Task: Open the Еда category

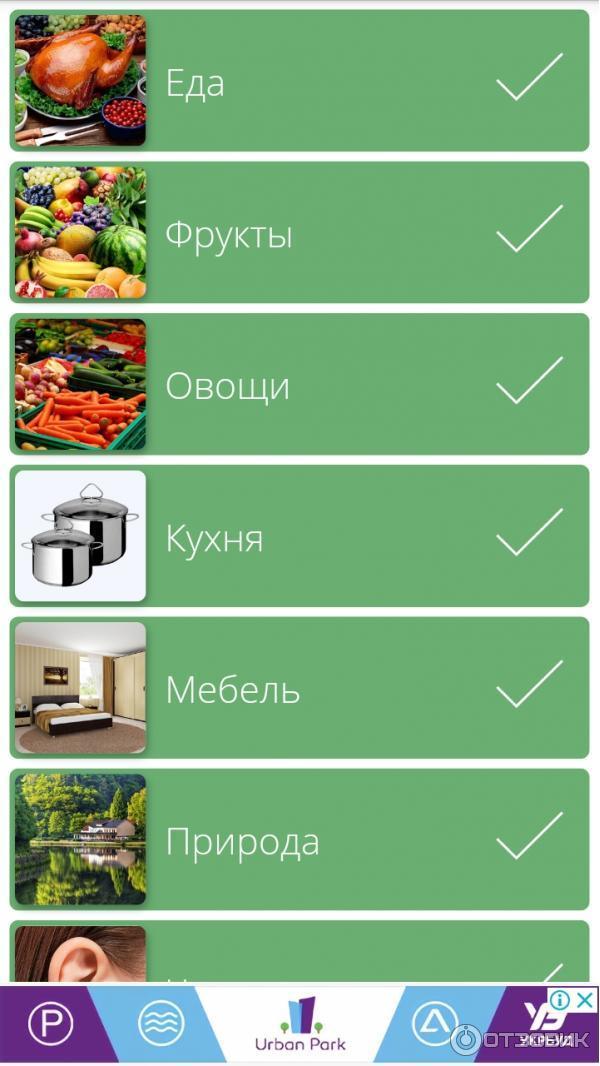Action: pyautogui.click(x=300, y=81)
